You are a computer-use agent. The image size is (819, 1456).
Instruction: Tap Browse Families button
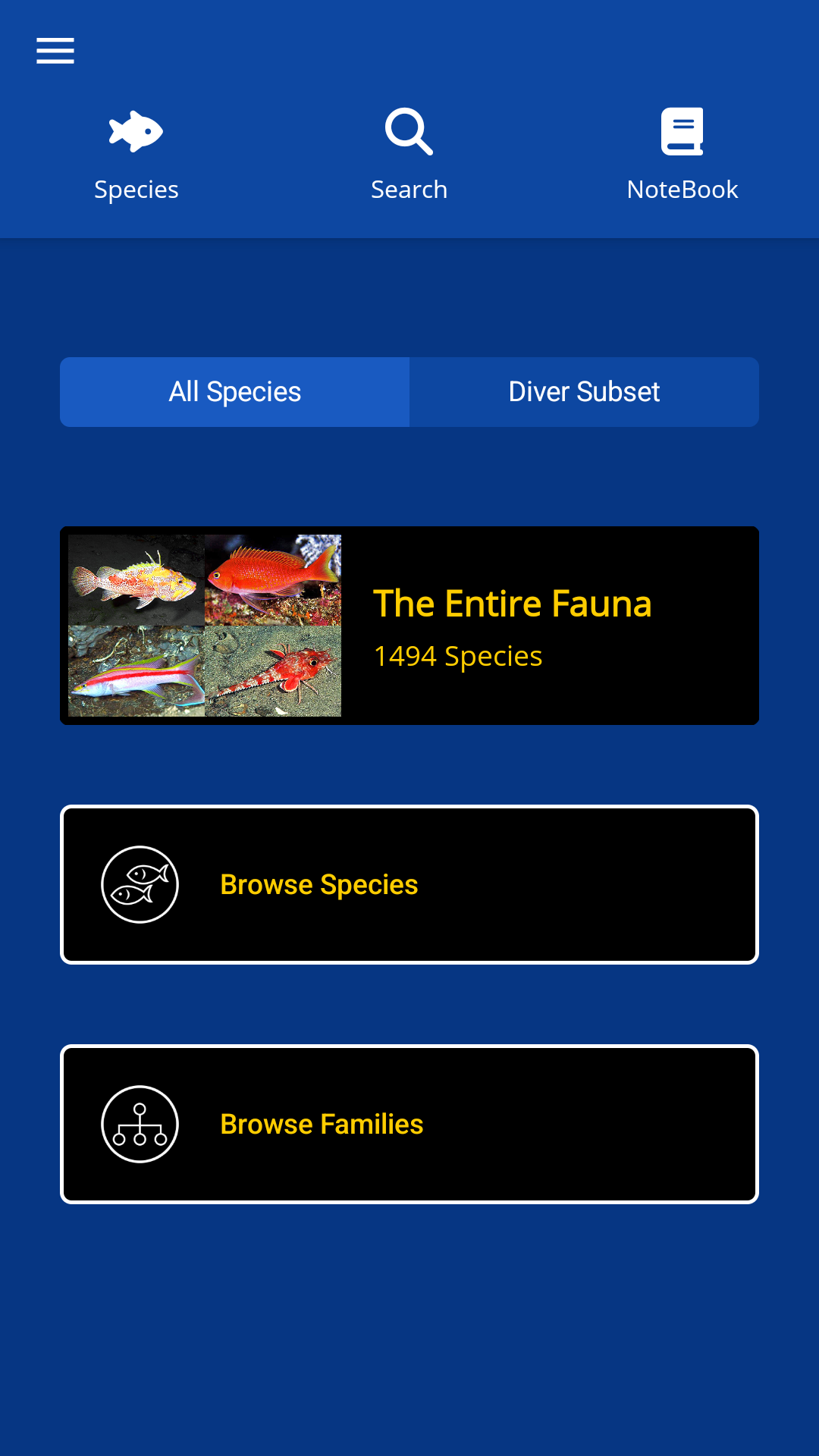click(409, 1125)
